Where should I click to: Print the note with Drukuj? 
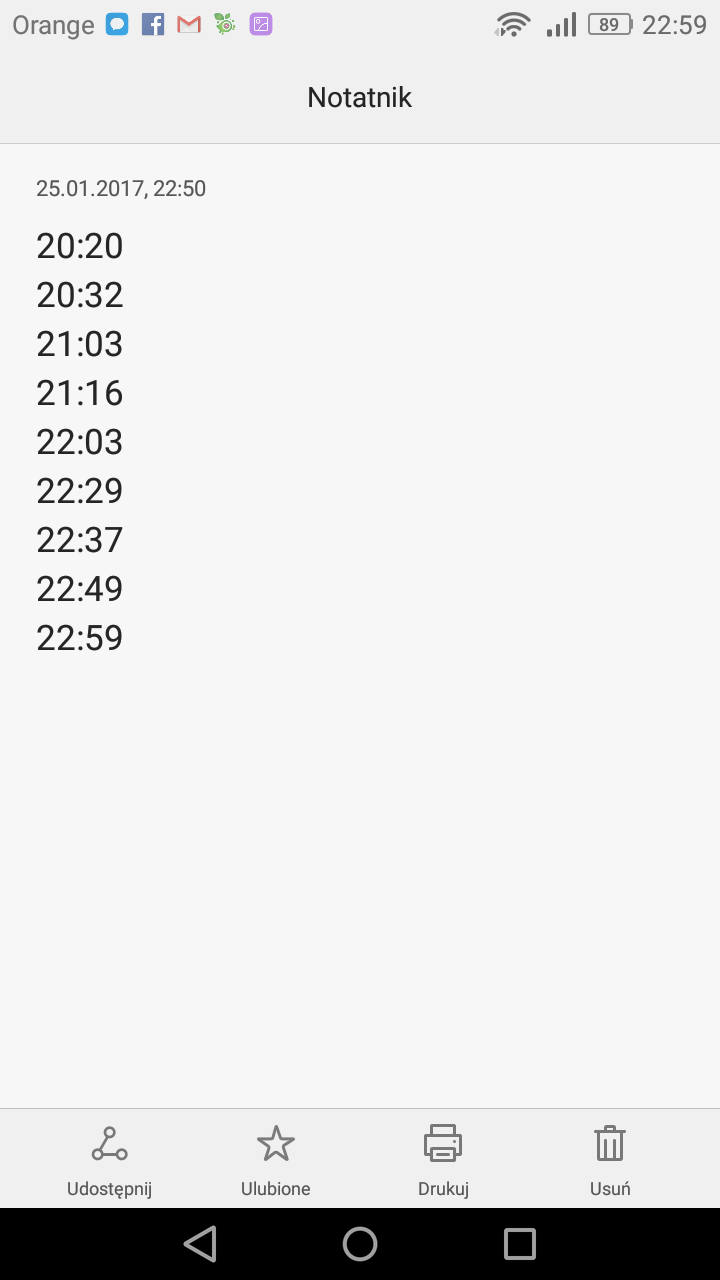pos(443,1158)
